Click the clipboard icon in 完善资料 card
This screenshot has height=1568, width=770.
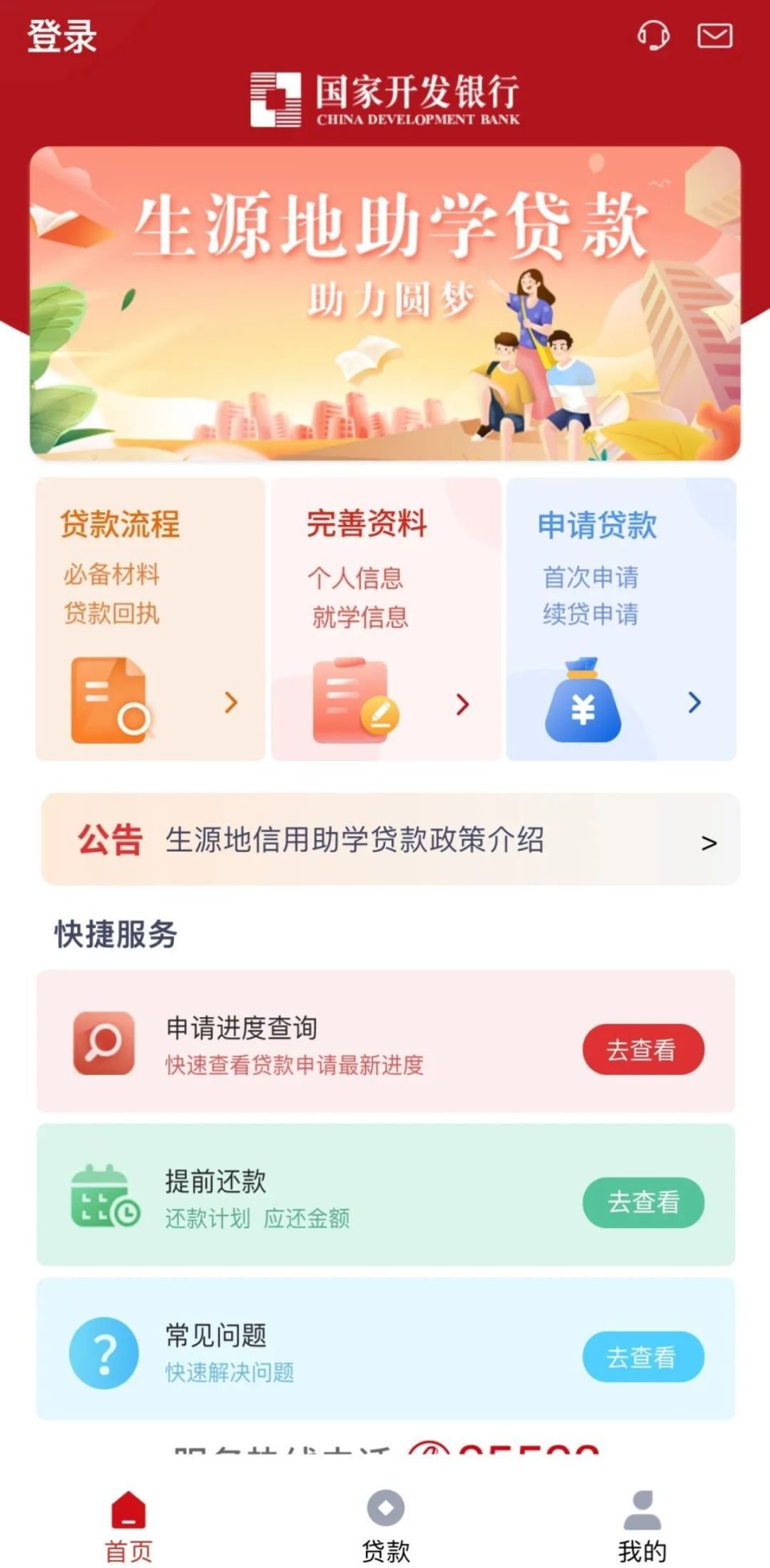[x=351, y=700]
